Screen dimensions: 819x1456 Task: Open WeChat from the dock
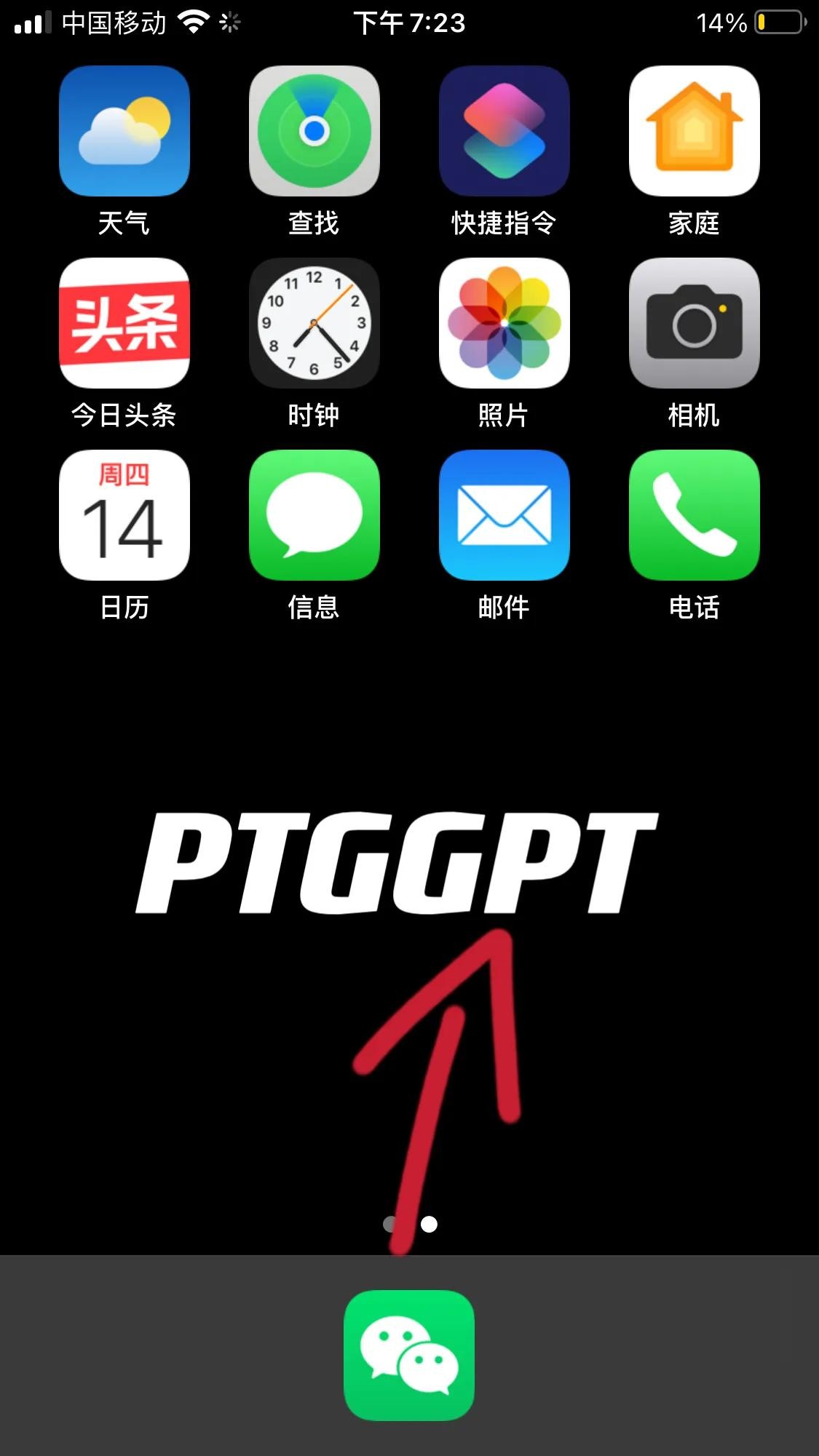409,1355
